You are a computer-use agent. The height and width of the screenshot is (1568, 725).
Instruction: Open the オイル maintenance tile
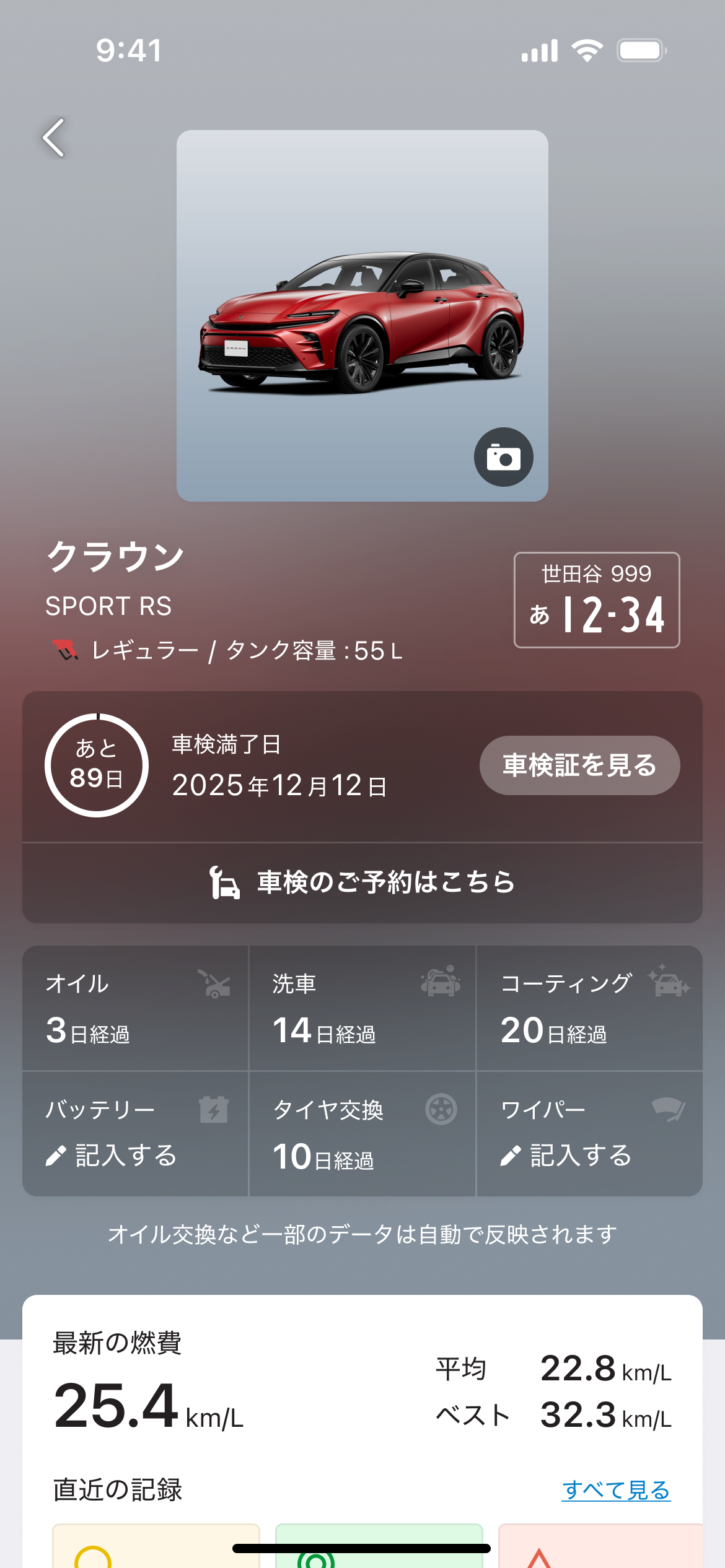135,1008
